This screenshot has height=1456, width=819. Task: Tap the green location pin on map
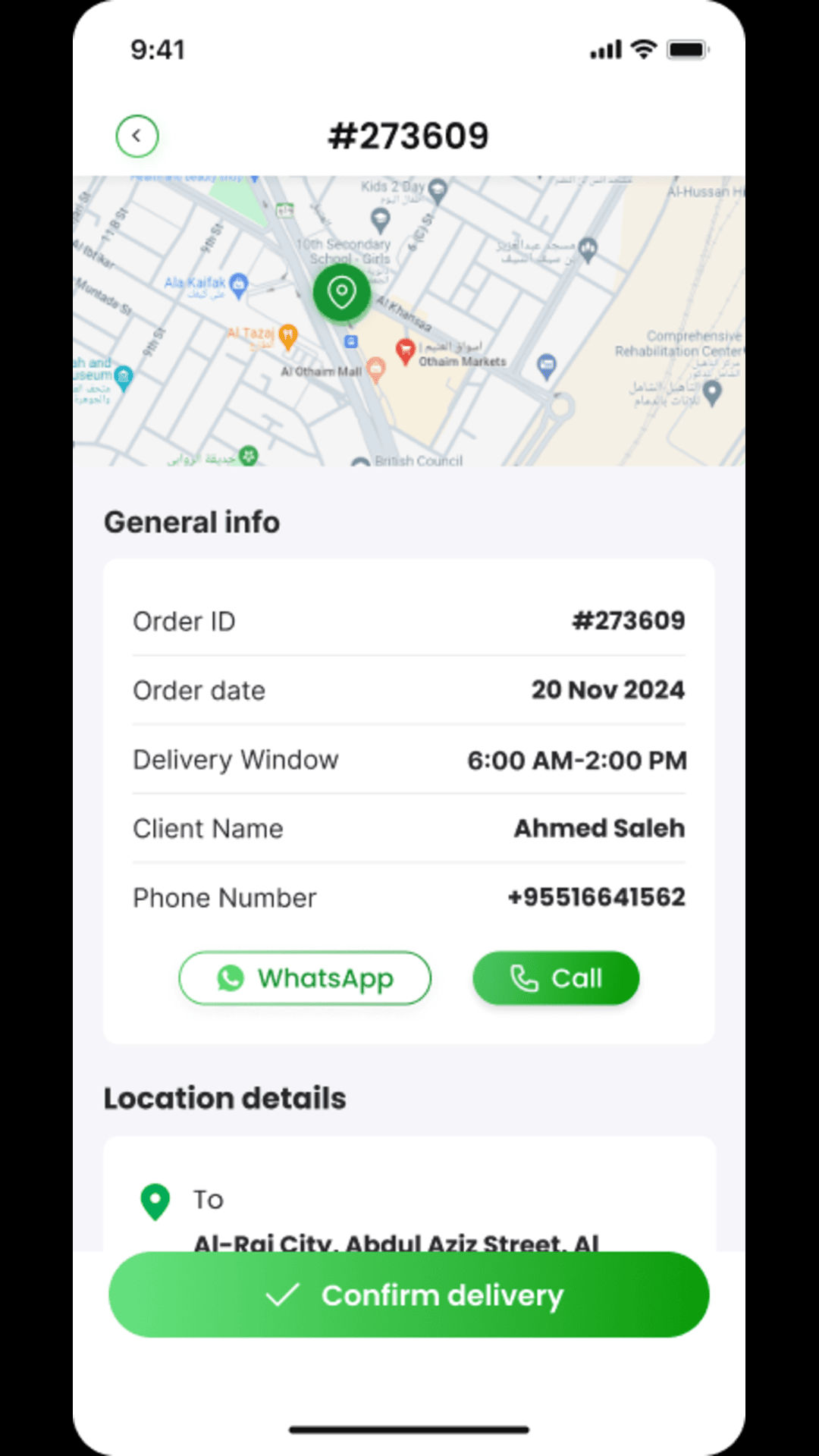pyautogui.click(x=342, y=292)
